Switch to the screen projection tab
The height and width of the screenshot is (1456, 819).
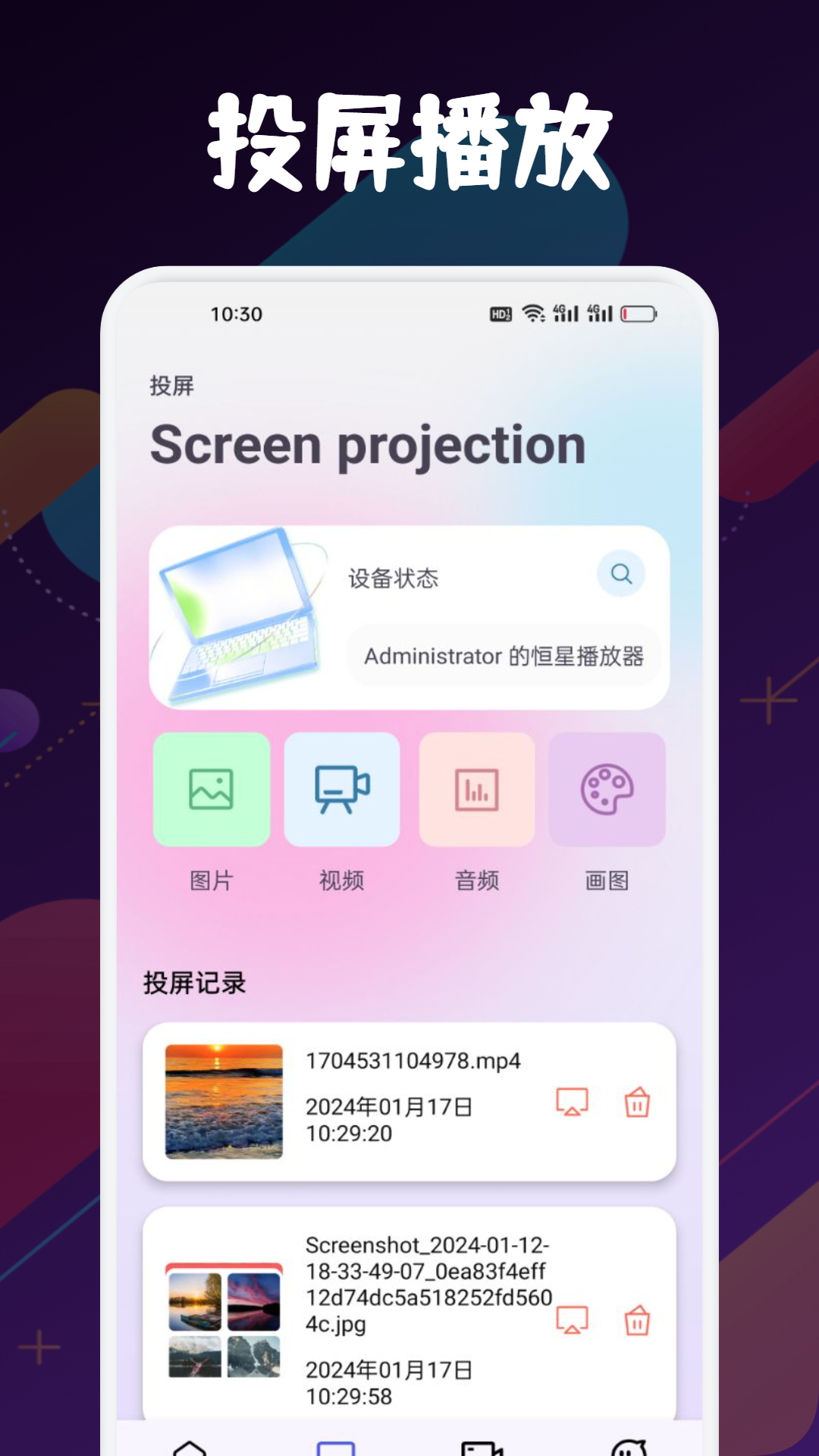pos(337,1445)
